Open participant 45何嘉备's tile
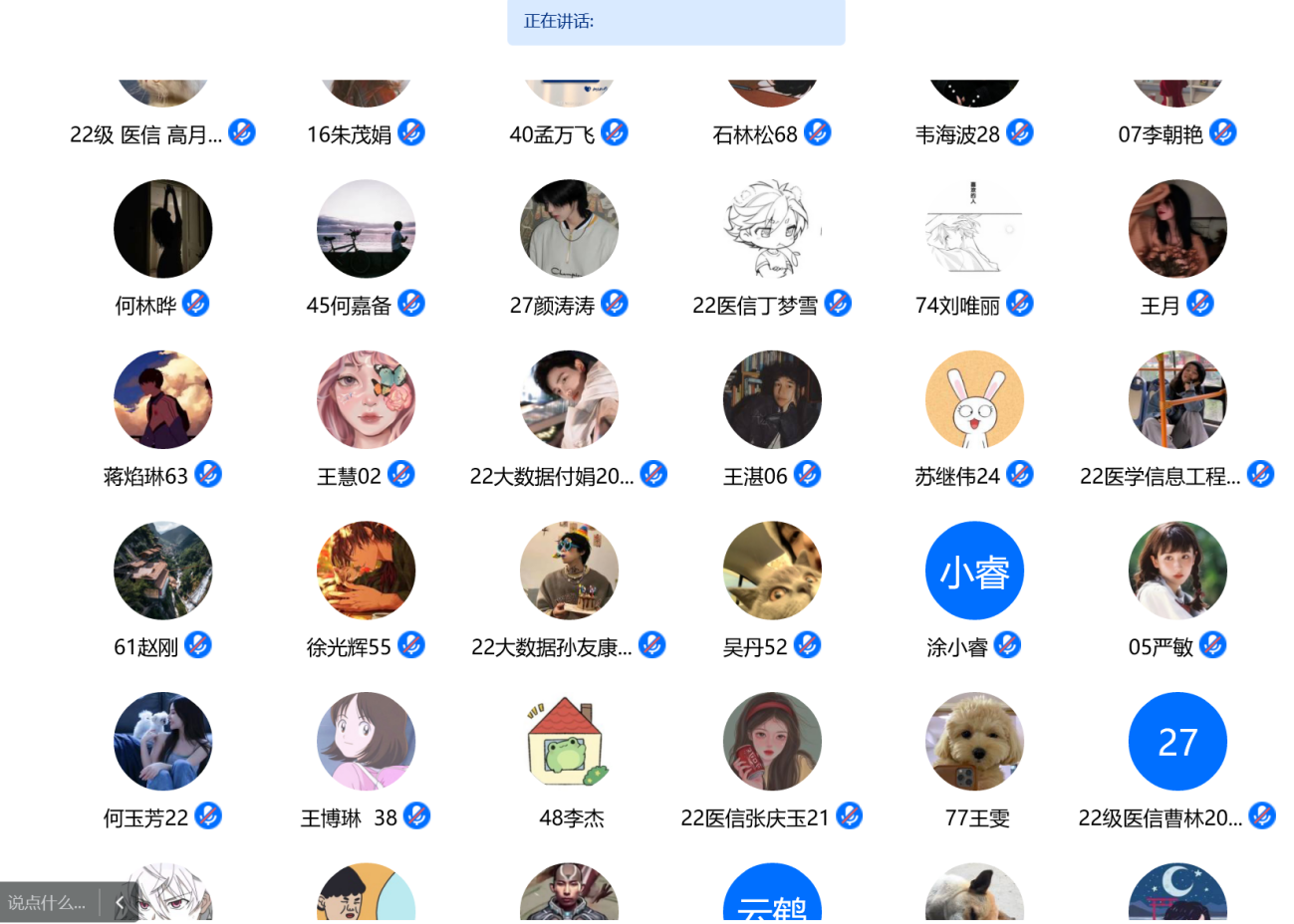The image size is (1294, 924). 366,230
